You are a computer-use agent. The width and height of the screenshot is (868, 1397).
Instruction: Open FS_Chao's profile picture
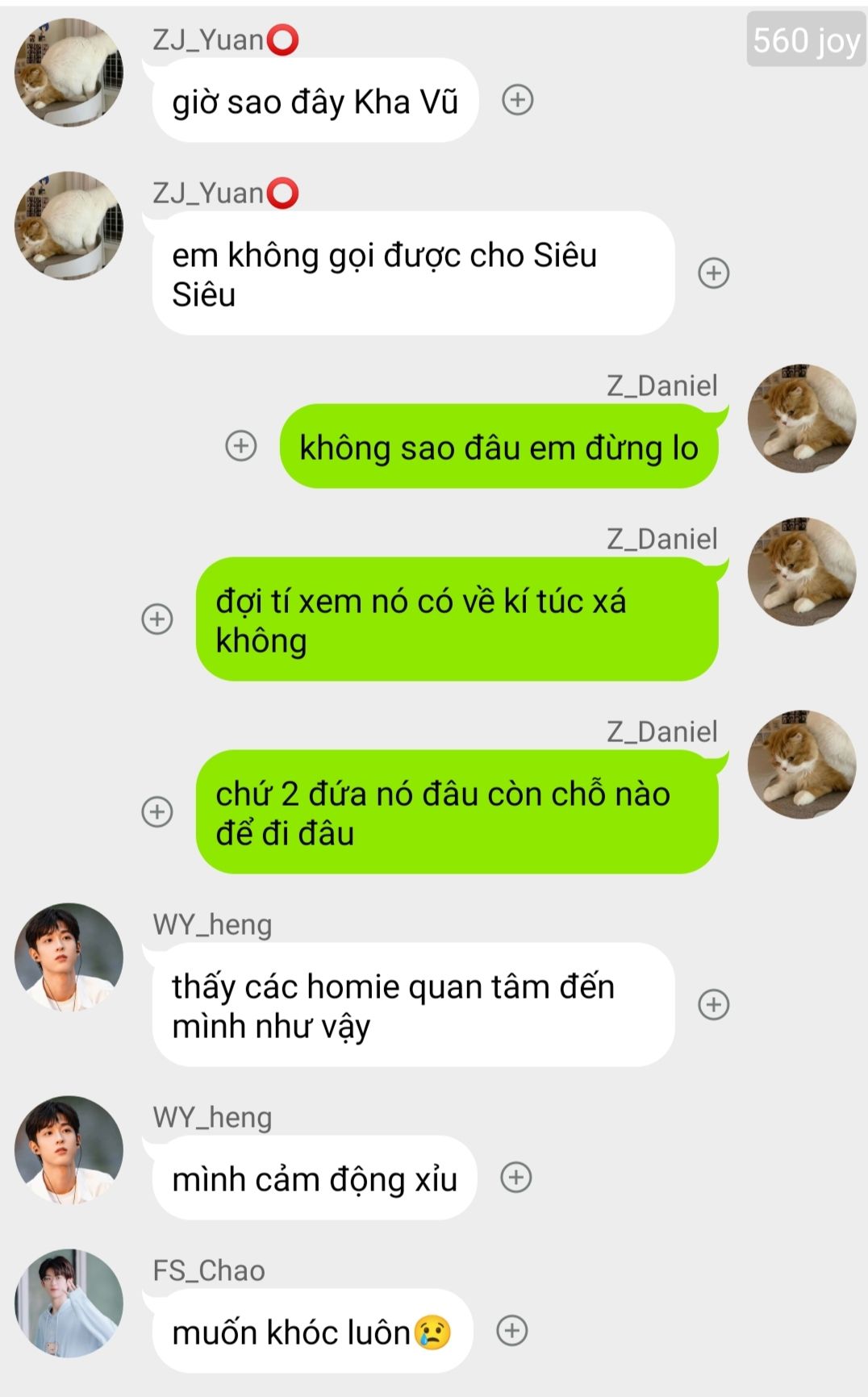tap(69, 1303)
